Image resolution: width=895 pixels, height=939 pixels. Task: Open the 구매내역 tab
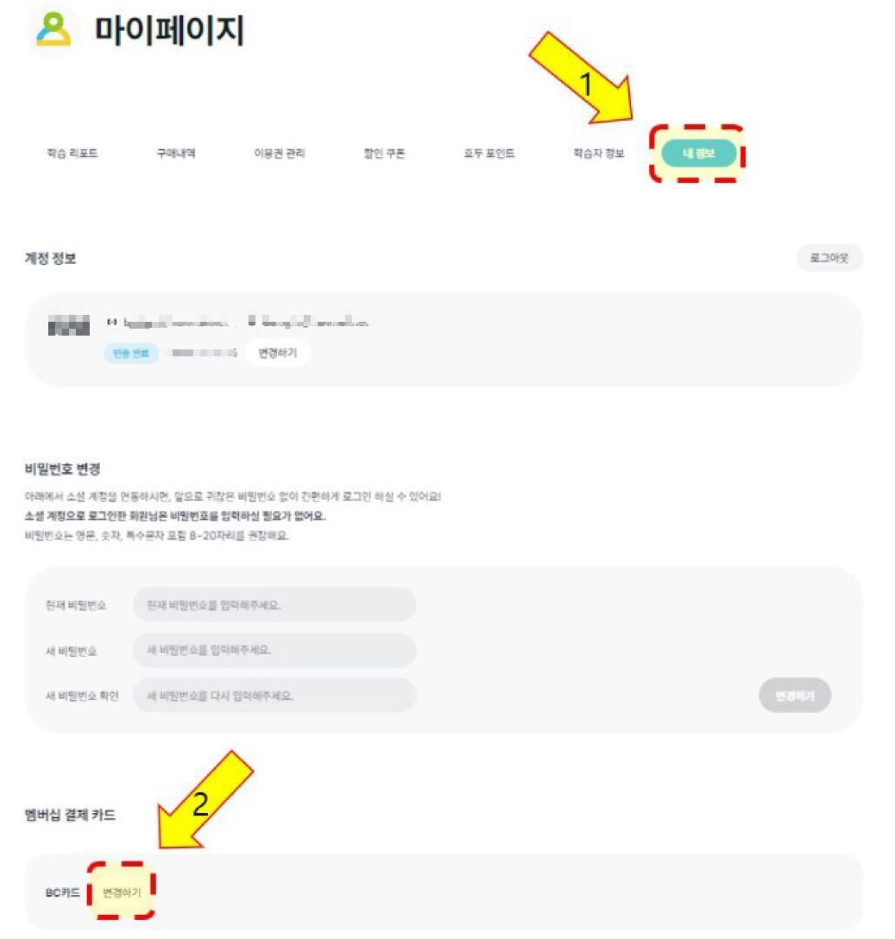[x=175, y=154]
